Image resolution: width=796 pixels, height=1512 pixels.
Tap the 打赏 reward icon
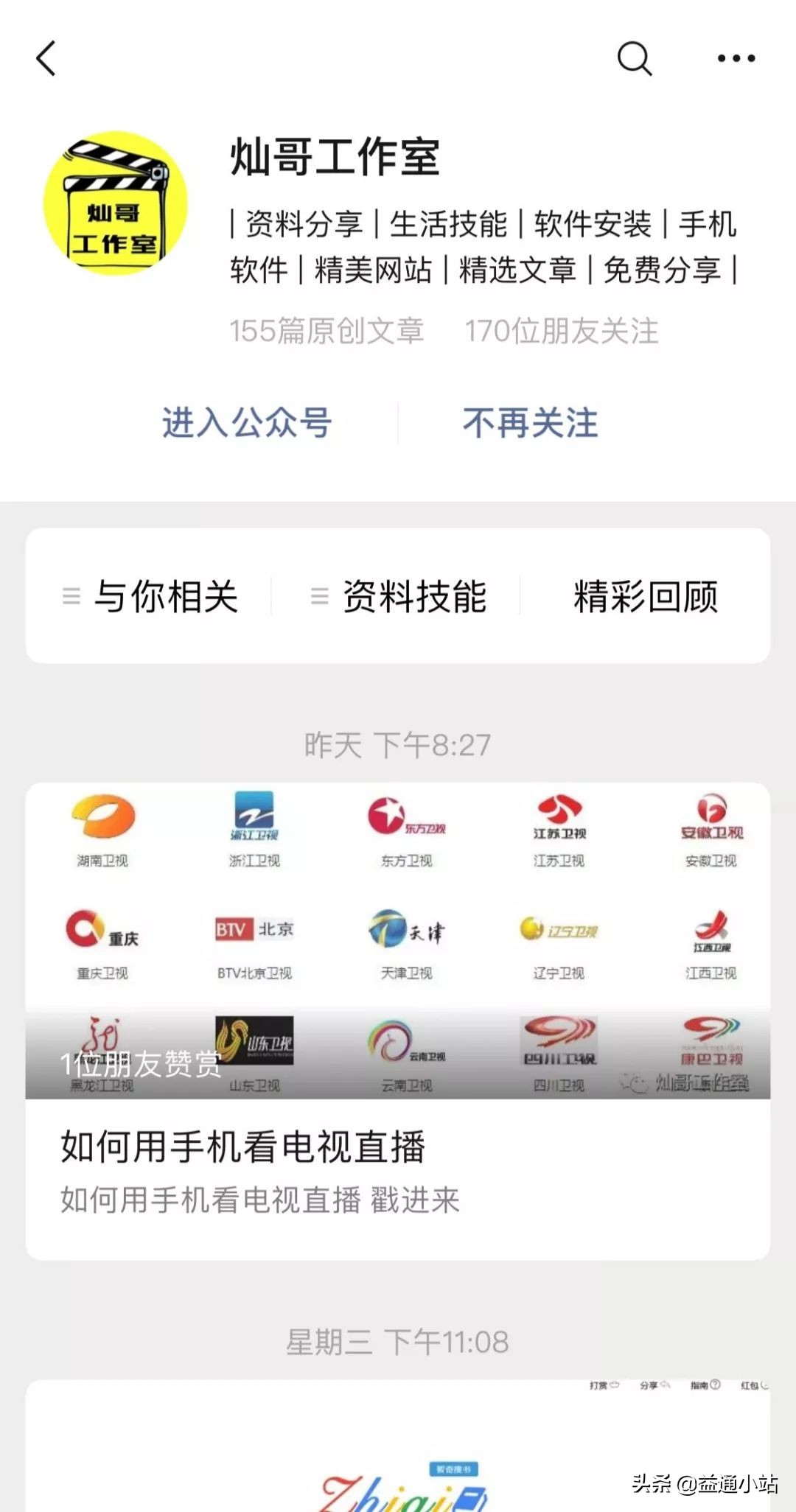604,1385
